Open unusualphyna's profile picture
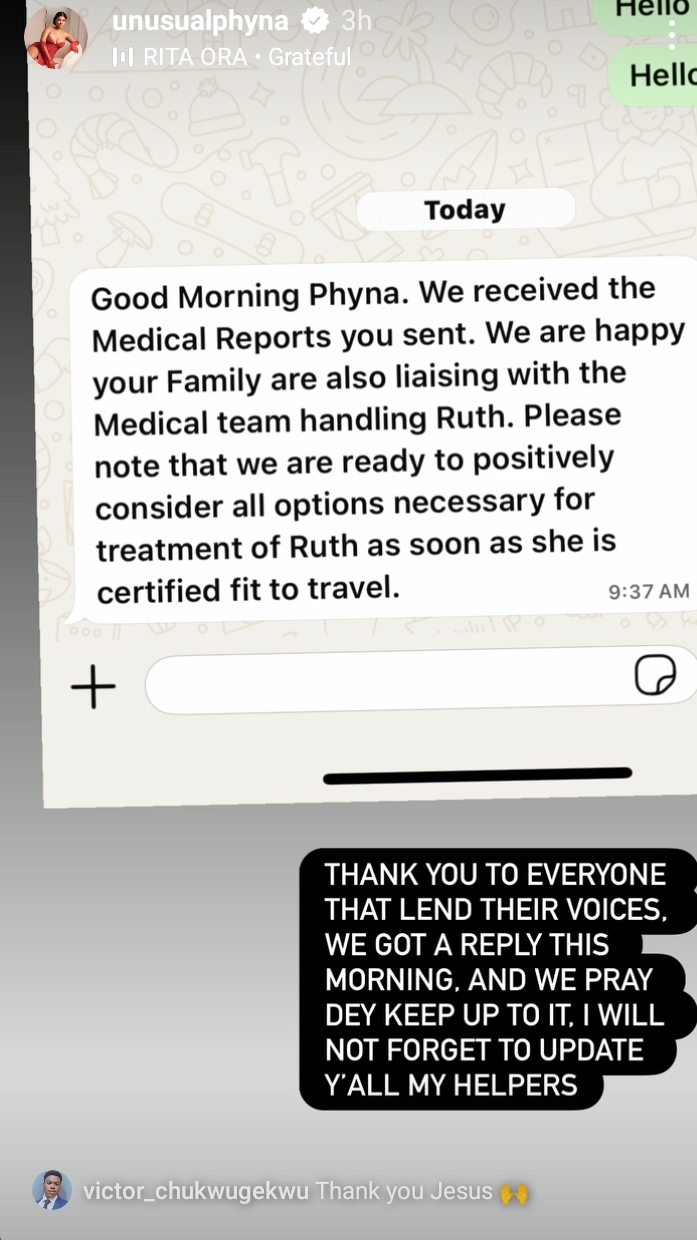The width and height of the screenshot is (697, 1240). pyautogui.click(x=56, y=37)
